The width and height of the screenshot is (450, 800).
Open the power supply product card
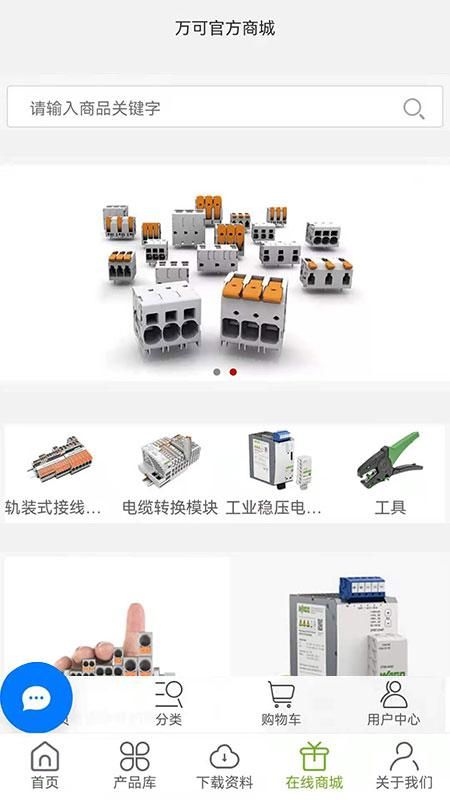[340, 616]
